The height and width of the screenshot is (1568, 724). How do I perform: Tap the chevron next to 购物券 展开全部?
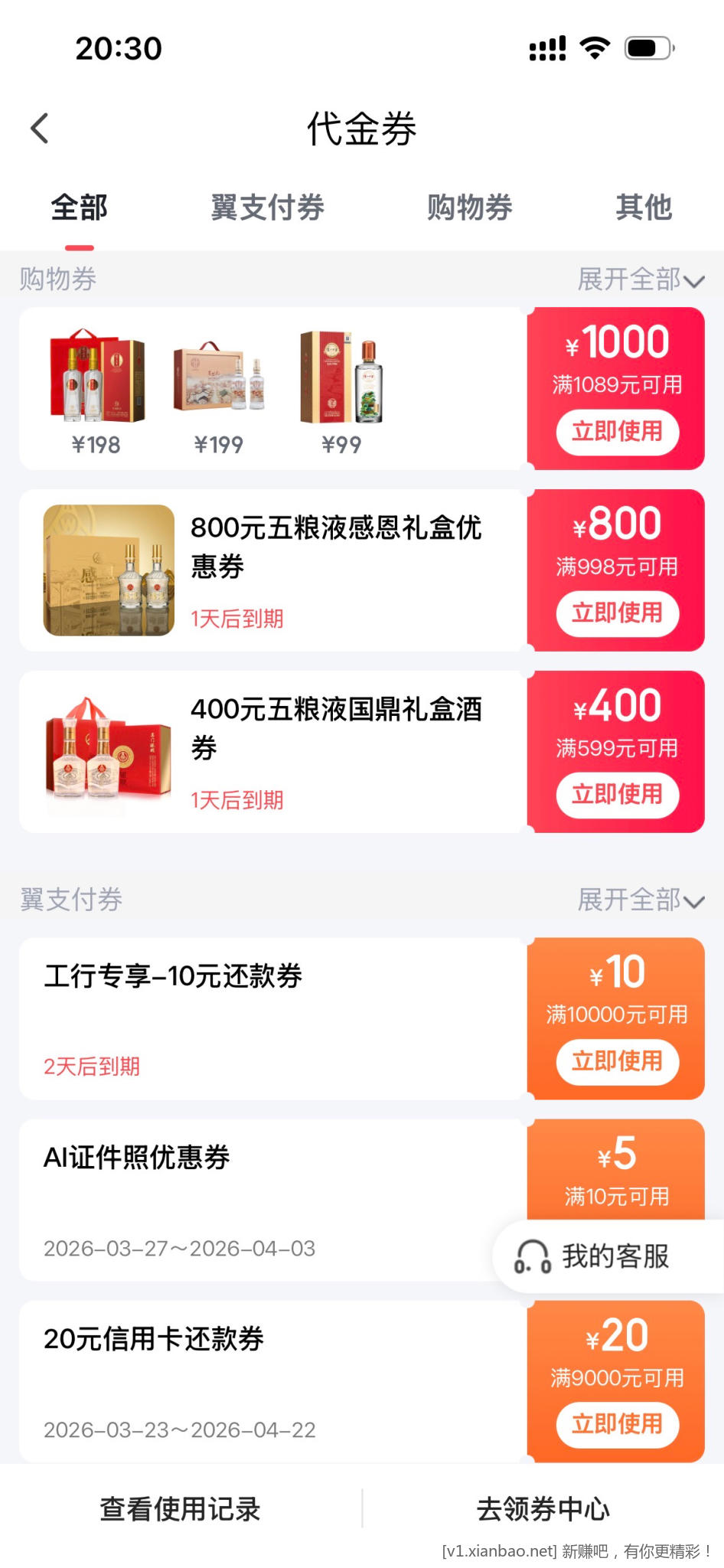695,280
